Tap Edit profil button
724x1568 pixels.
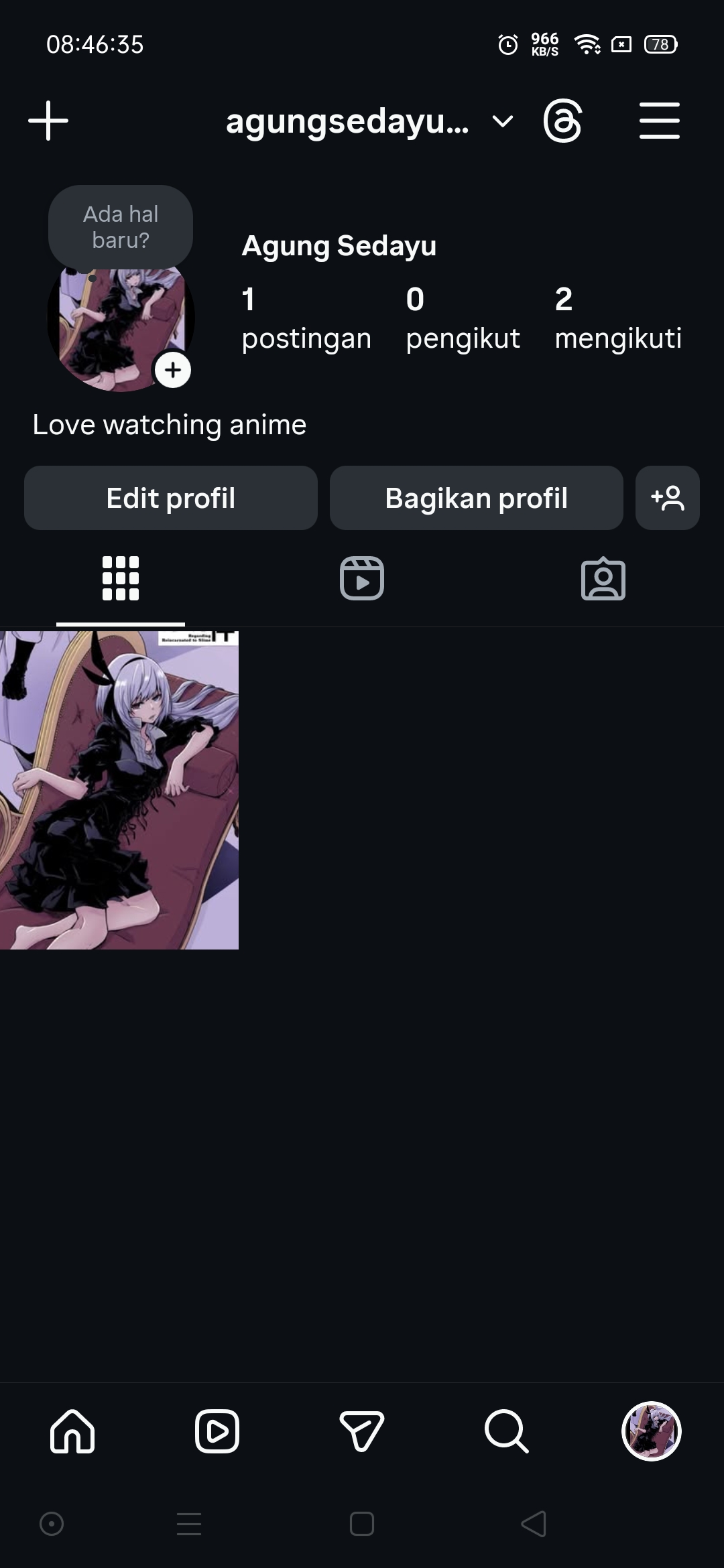tap(171, 498)
